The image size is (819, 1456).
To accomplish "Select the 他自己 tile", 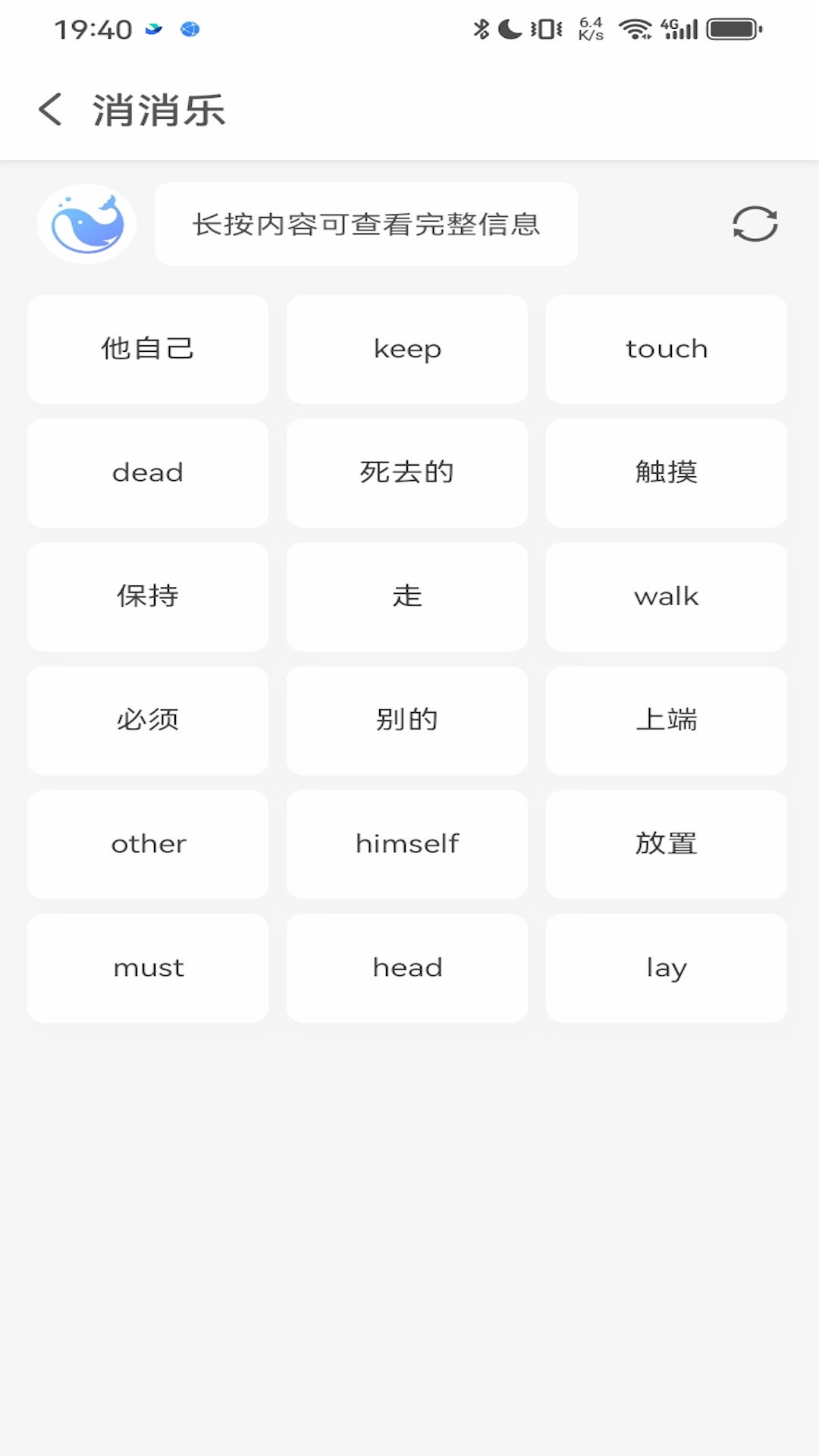I will pyautogui.click(x=148, y=349).
